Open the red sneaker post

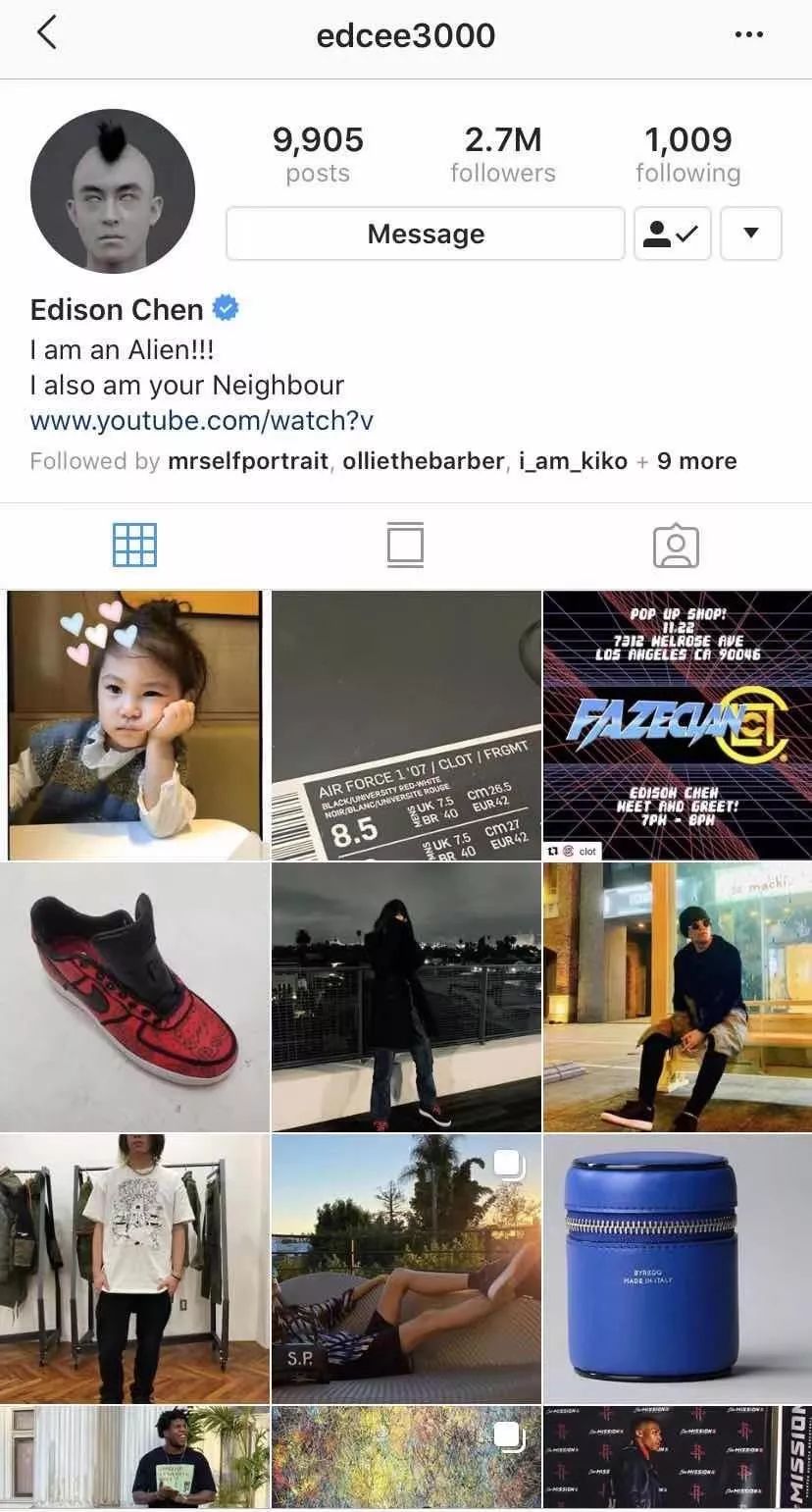pos(134,997)
